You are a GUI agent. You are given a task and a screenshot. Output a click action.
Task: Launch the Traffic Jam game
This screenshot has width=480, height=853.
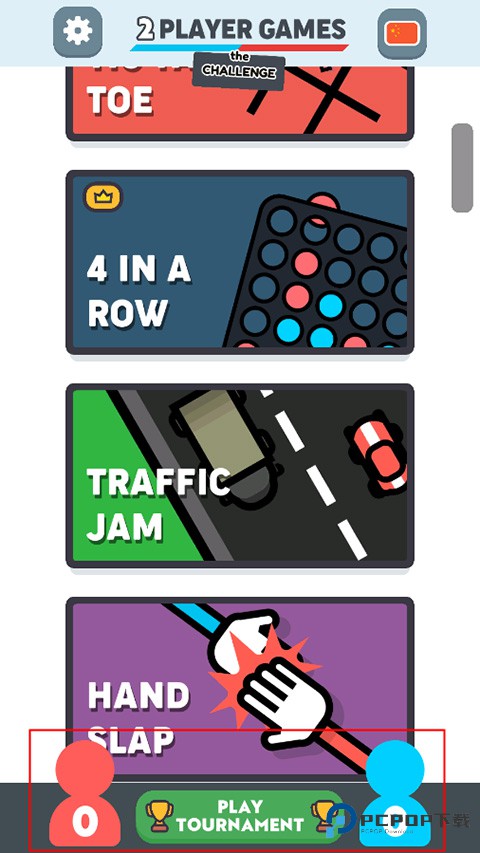pos(239,476)
